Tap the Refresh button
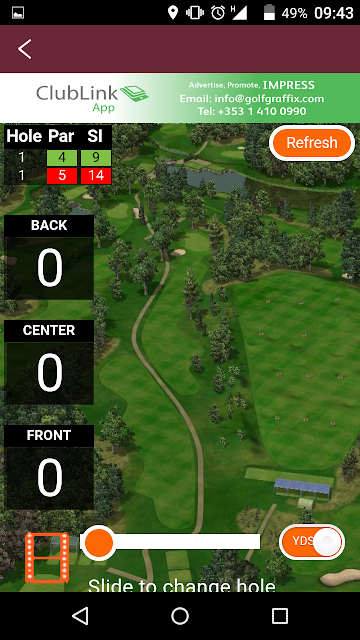360x640 pixels. [312, 143]
